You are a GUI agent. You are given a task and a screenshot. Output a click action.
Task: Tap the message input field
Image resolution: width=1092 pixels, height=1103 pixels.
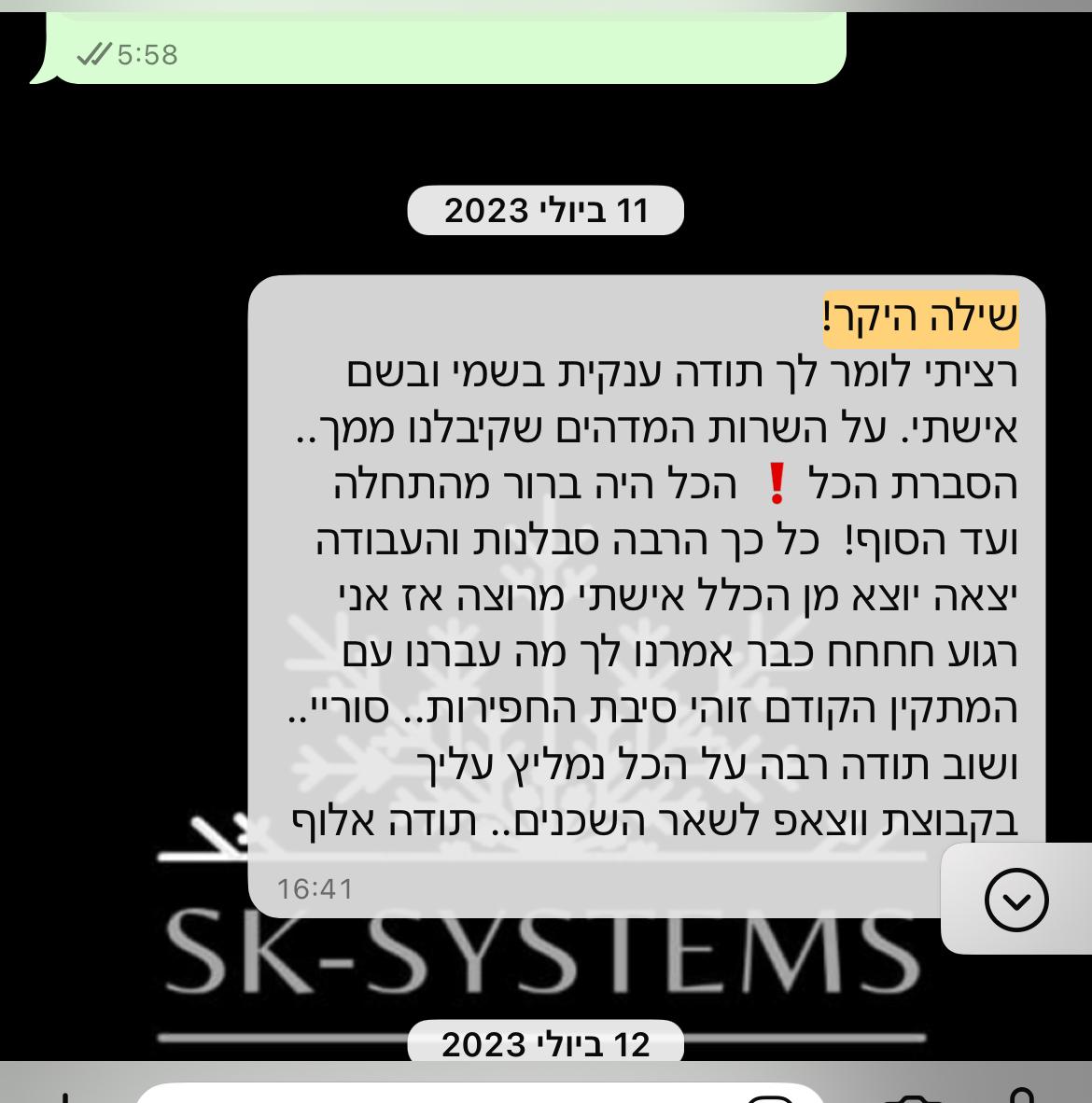pos(448,1094)
